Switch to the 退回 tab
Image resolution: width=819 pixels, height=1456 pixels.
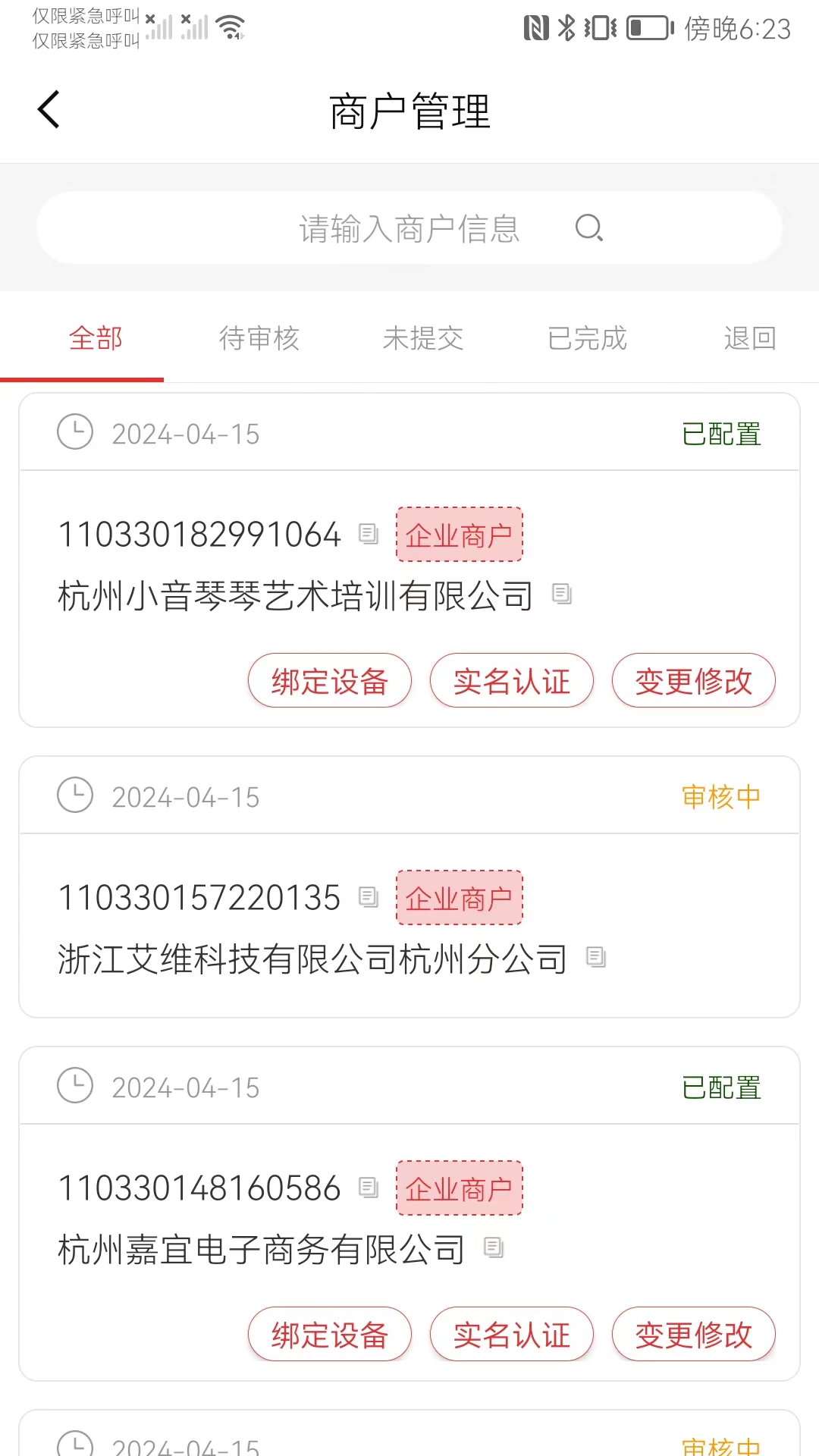click(x=749, y=338)
